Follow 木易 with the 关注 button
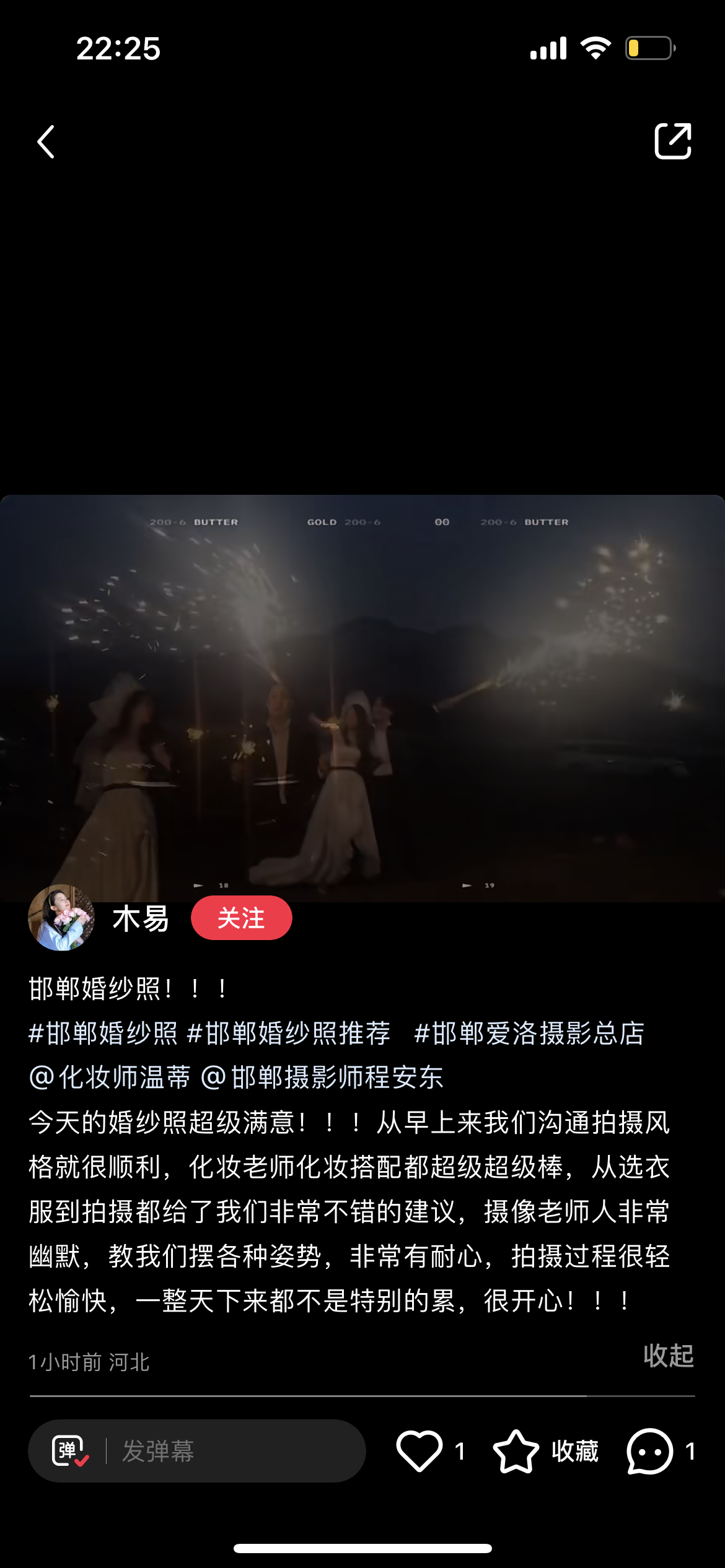The height and width of the screenshot is (1568, 725). [241, 918]
